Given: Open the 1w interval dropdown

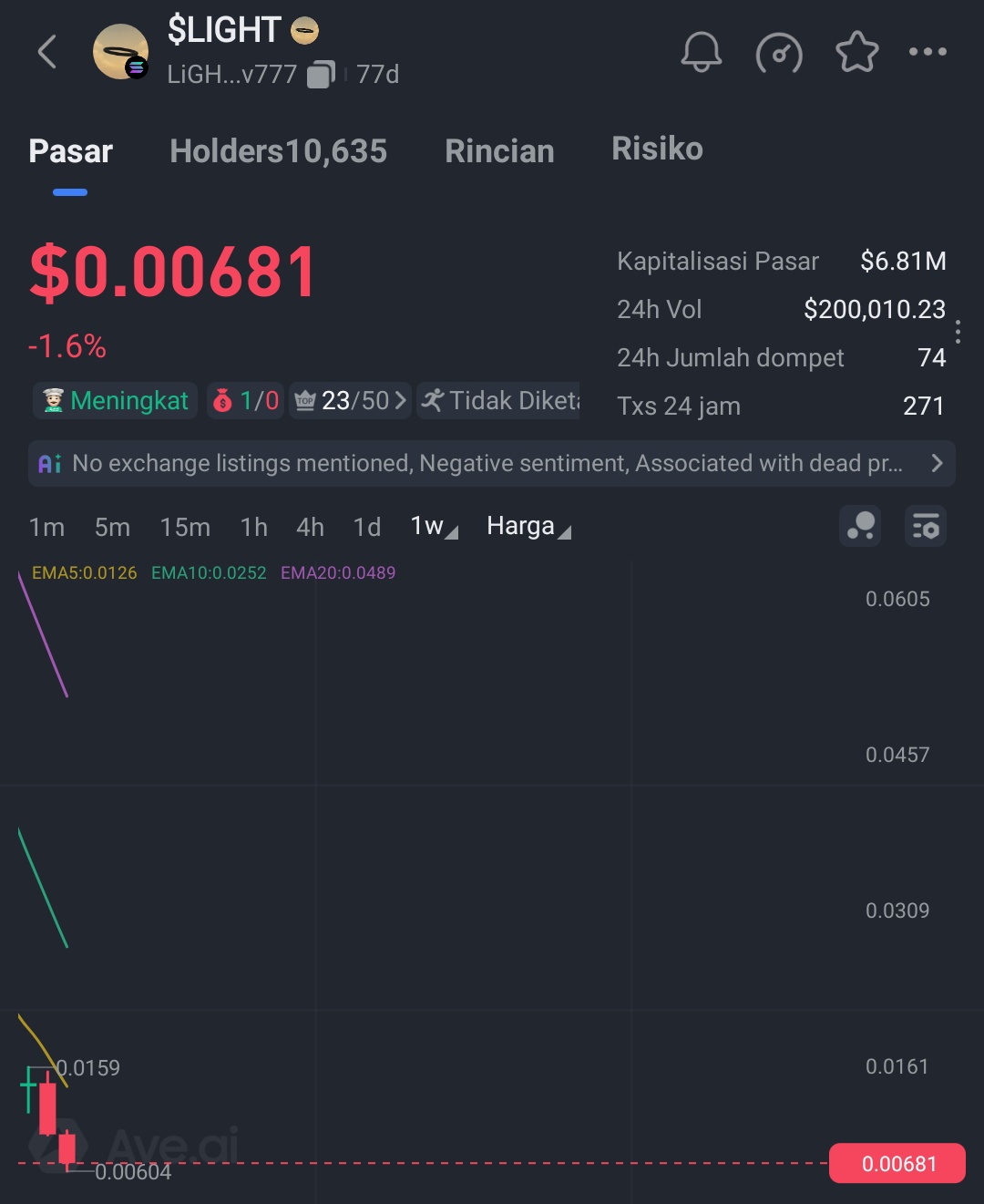Looking at the screenshot, I should pyautogui.click(x=433, y=527).
